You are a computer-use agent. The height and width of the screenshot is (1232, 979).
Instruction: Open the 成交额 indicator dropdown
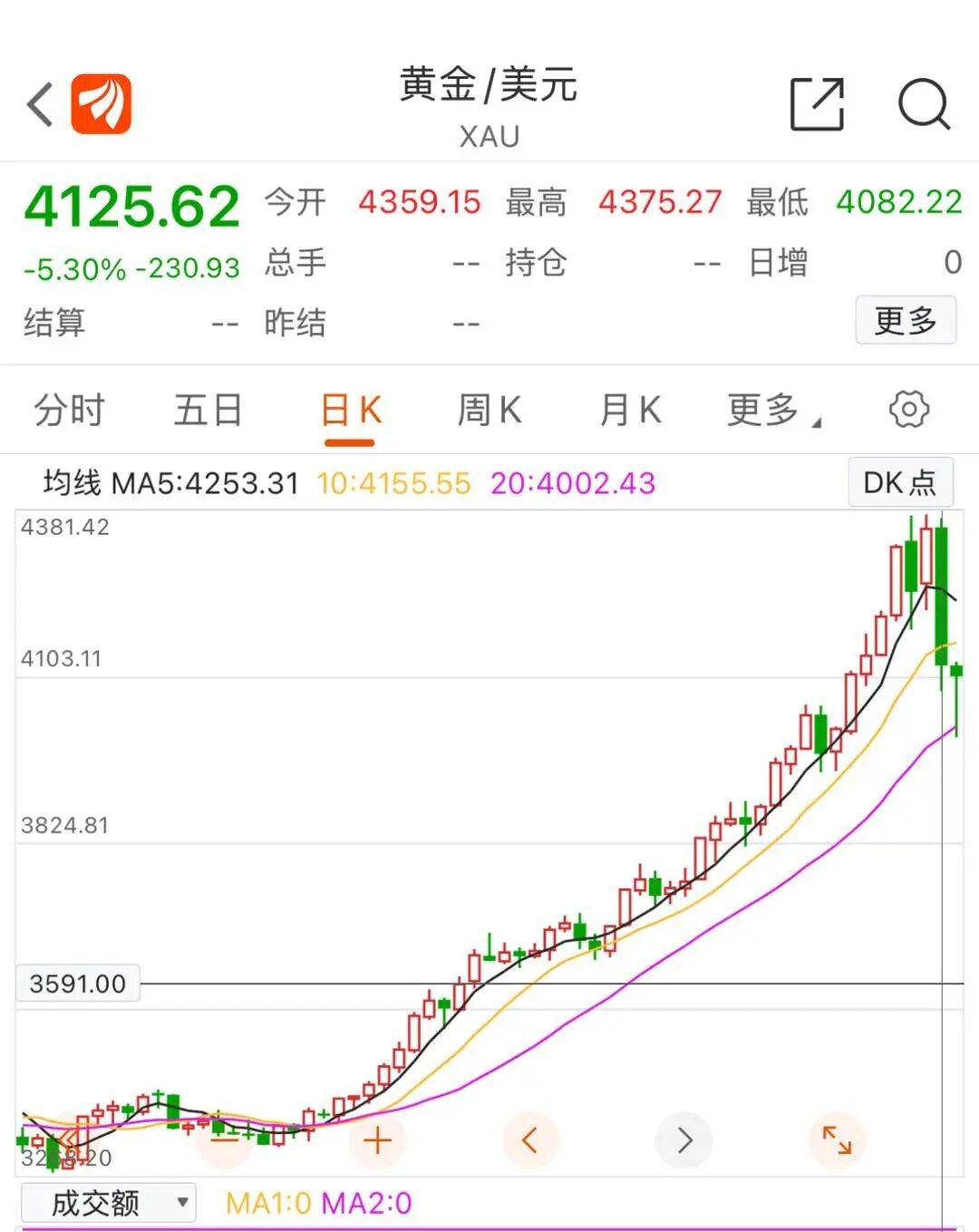109,1203
